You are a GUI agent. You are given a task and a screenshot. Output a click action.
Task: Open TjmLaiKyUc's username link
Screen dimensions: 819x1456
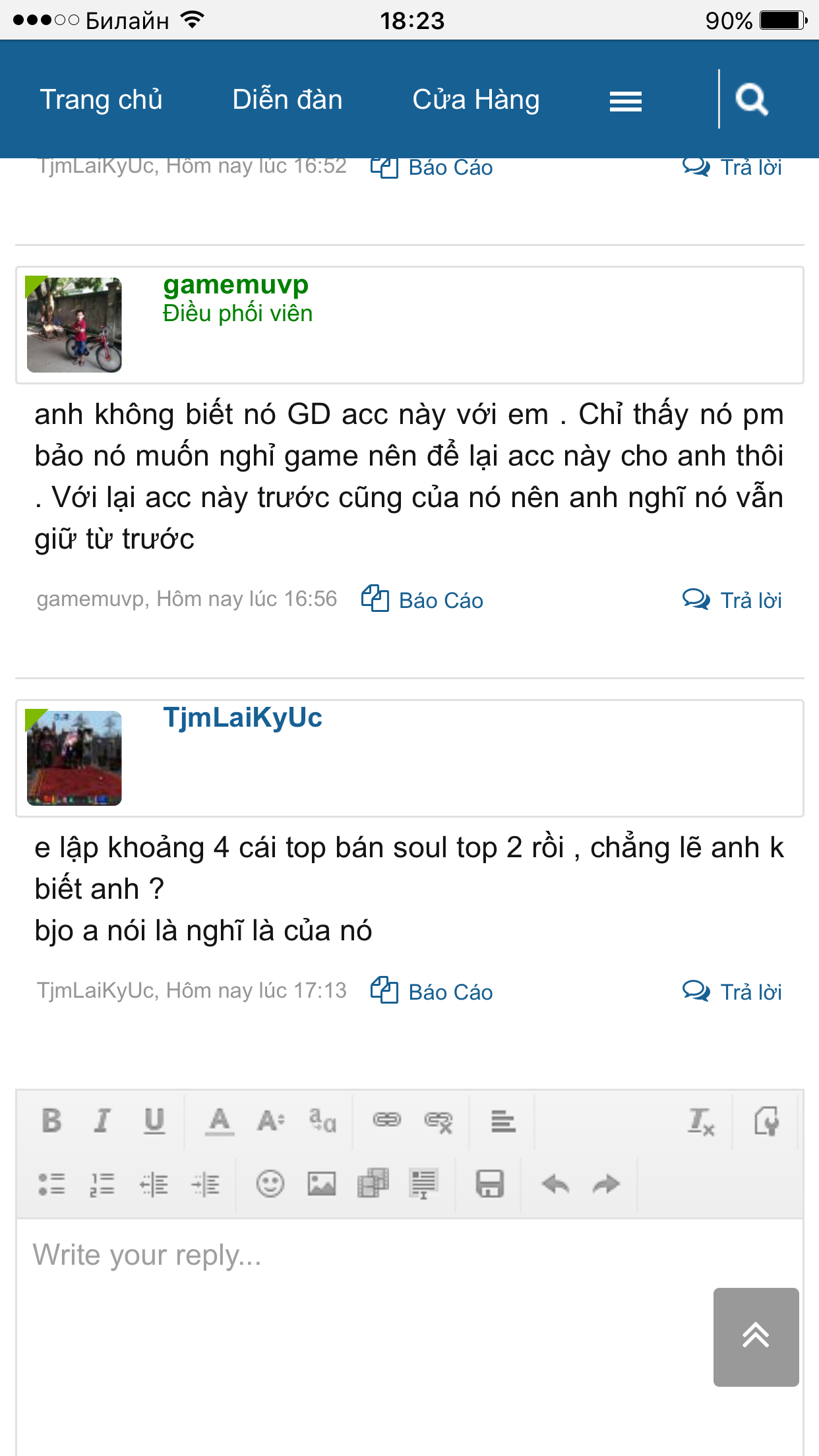(x=243, y=717)
